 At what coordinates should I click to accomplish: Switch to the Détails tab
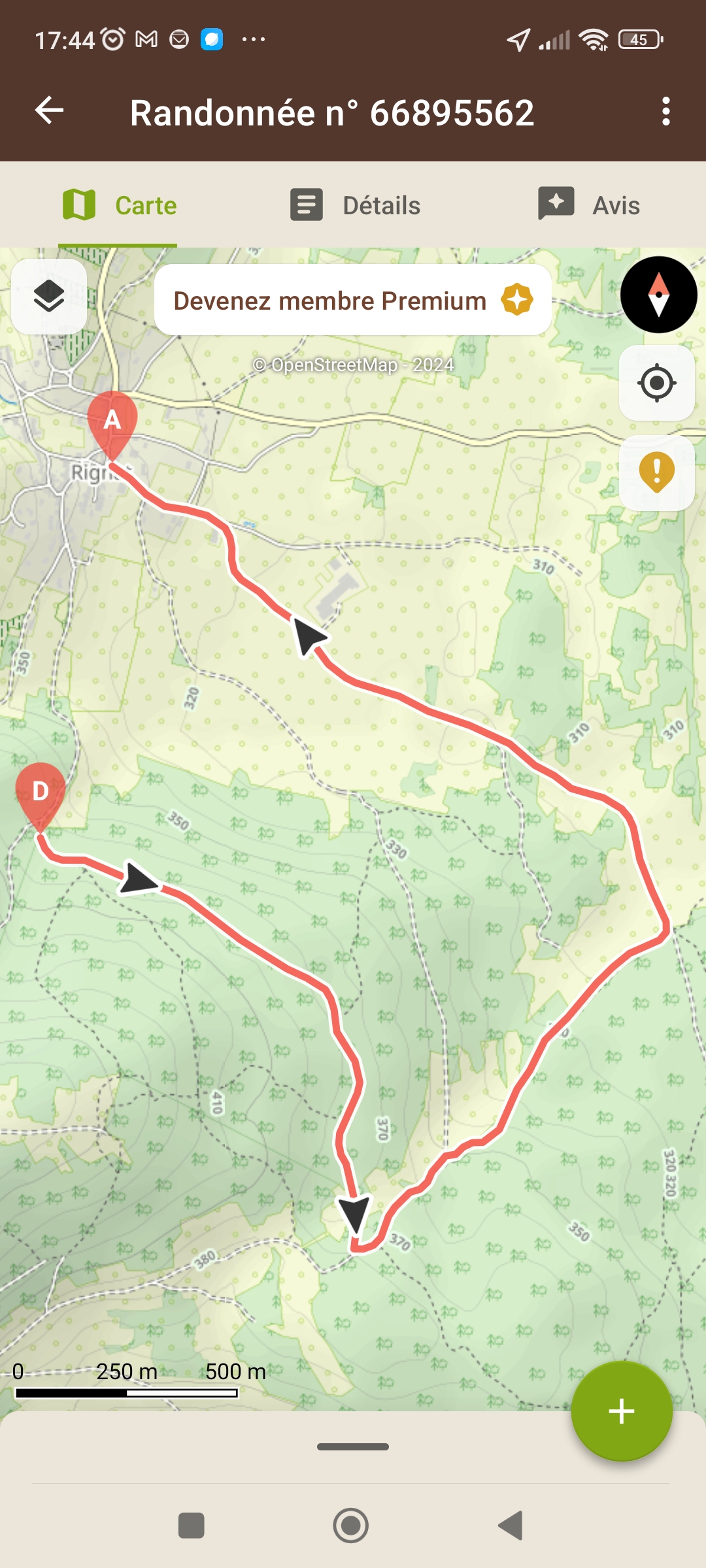356,205
